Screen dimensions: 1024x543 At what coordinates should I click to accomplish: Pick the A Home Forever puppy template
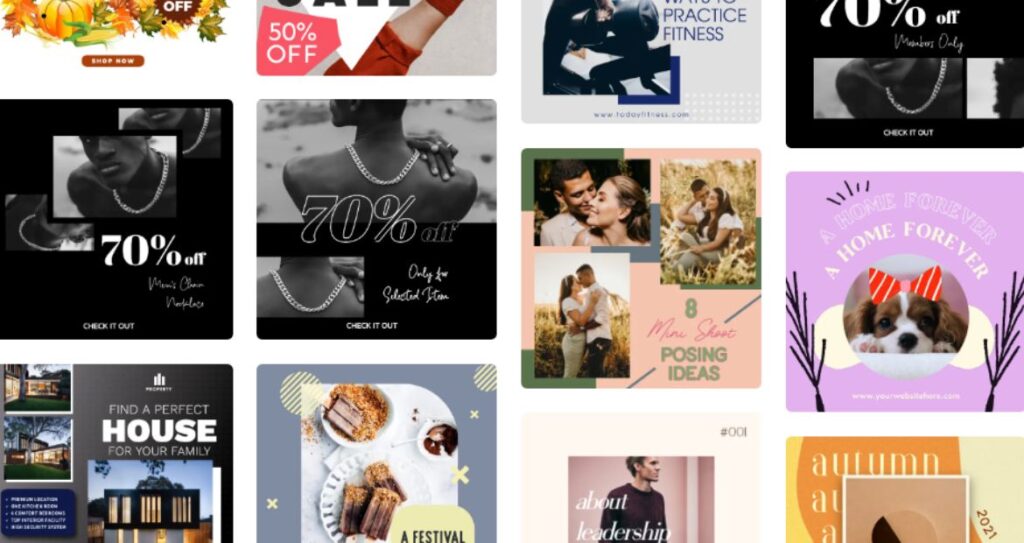[x=904, y=291]
